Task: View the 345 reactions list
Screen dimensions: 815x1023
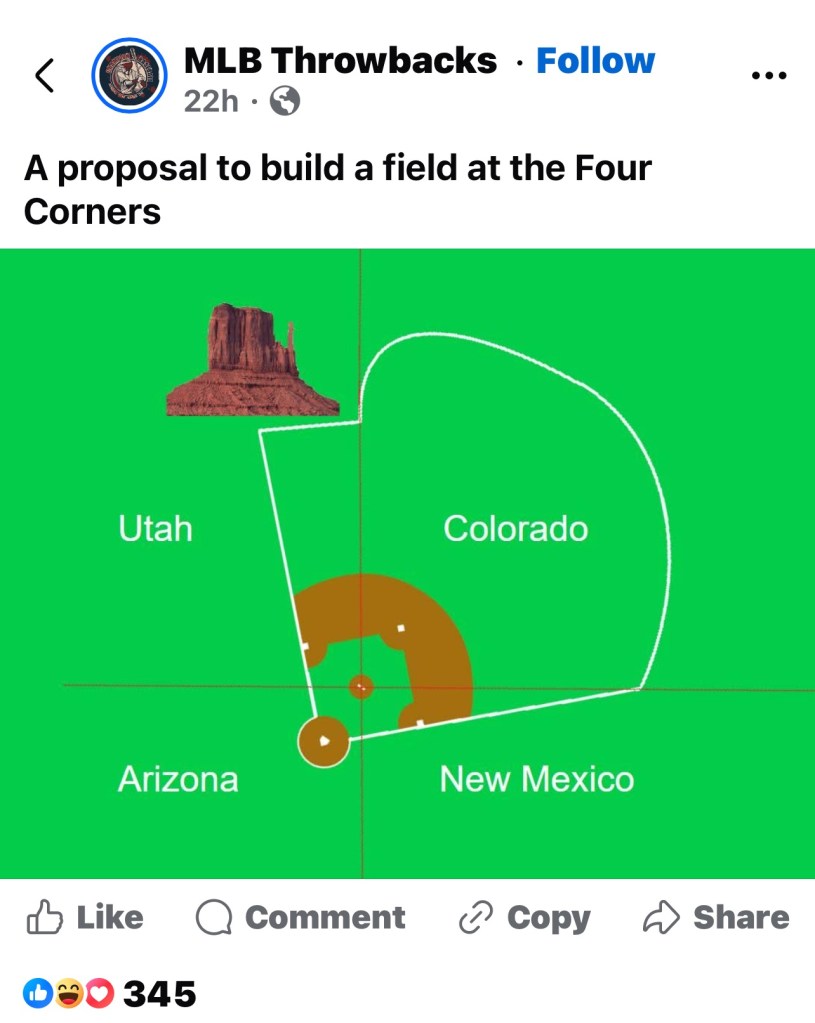Action: pyautogui.click(x=110, y=993)
